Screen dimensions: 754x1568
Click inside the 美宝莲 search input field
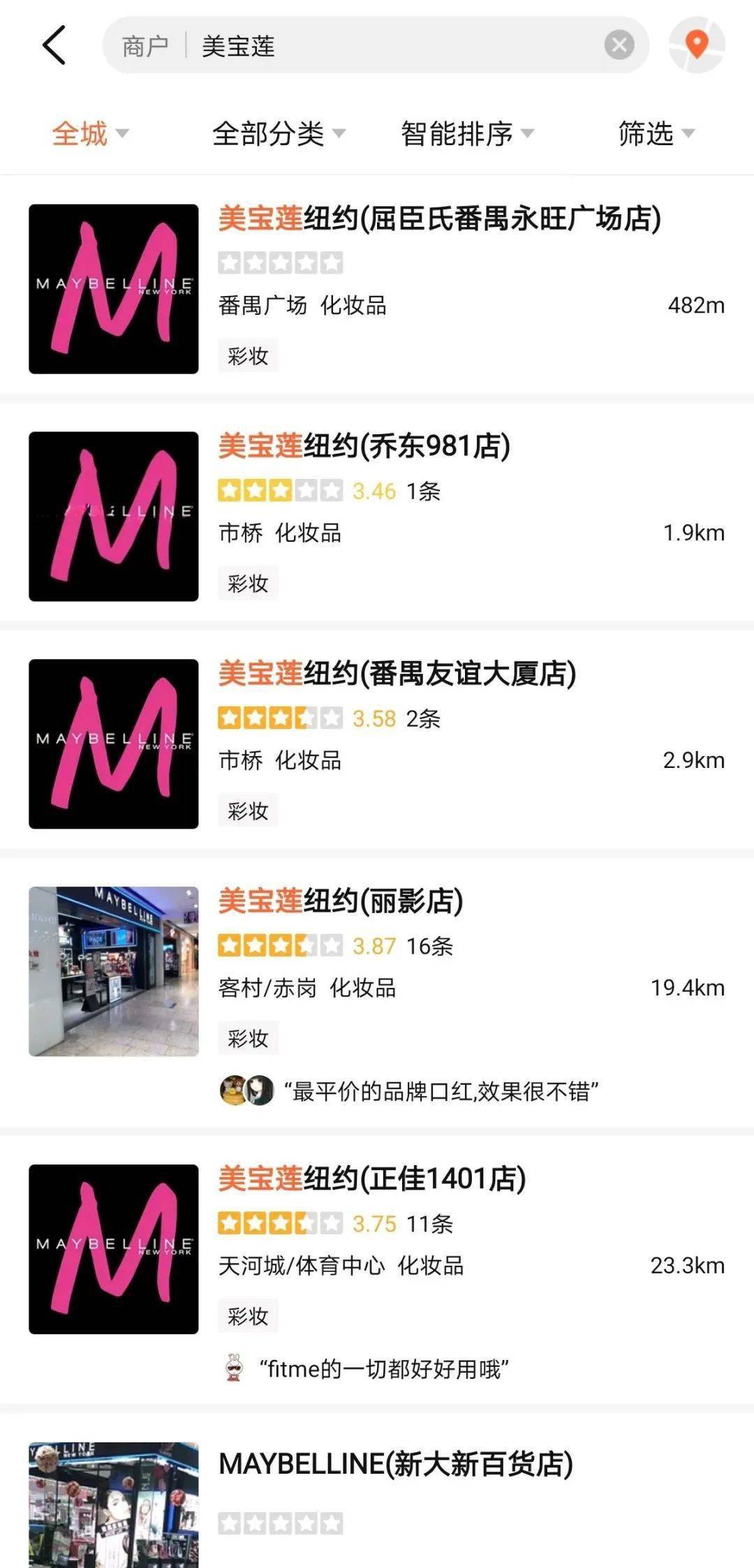click(x=314, y=44)
